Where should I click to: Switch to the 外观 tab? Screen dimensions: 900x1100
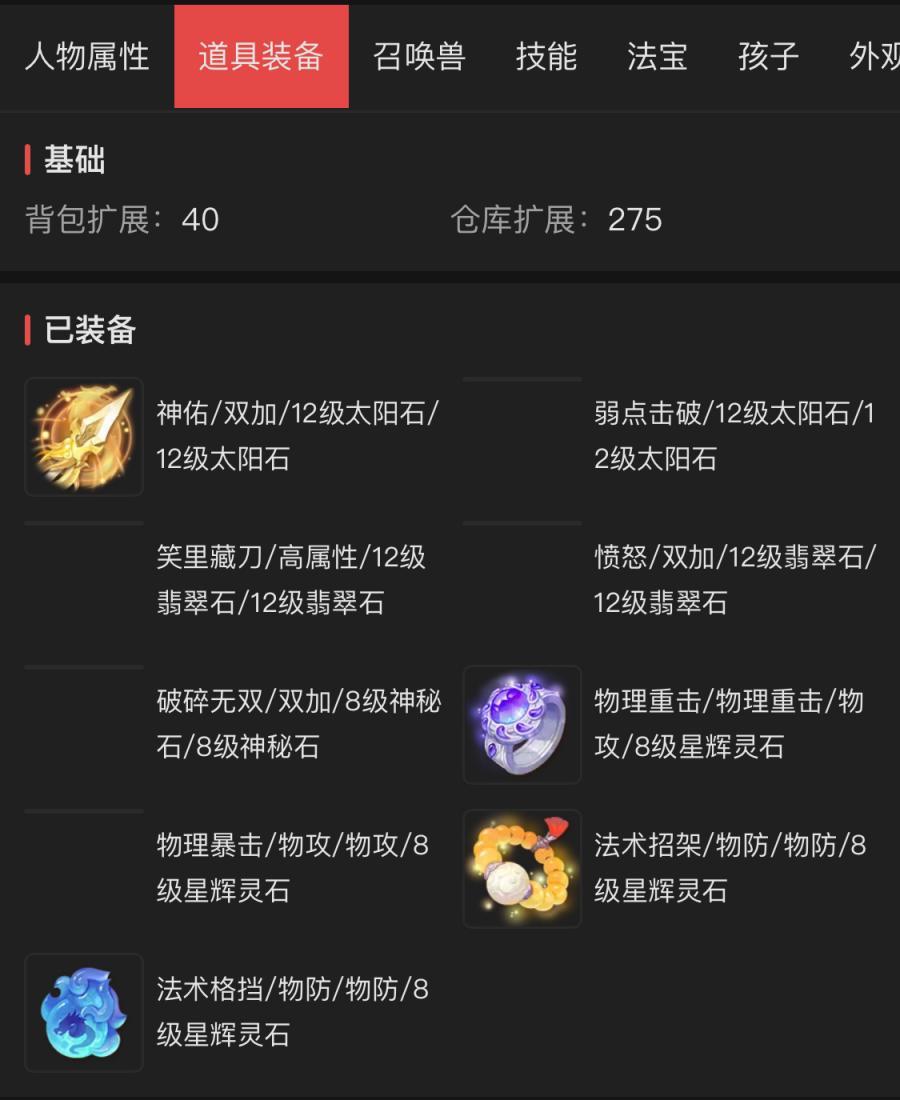click(872, 57)
